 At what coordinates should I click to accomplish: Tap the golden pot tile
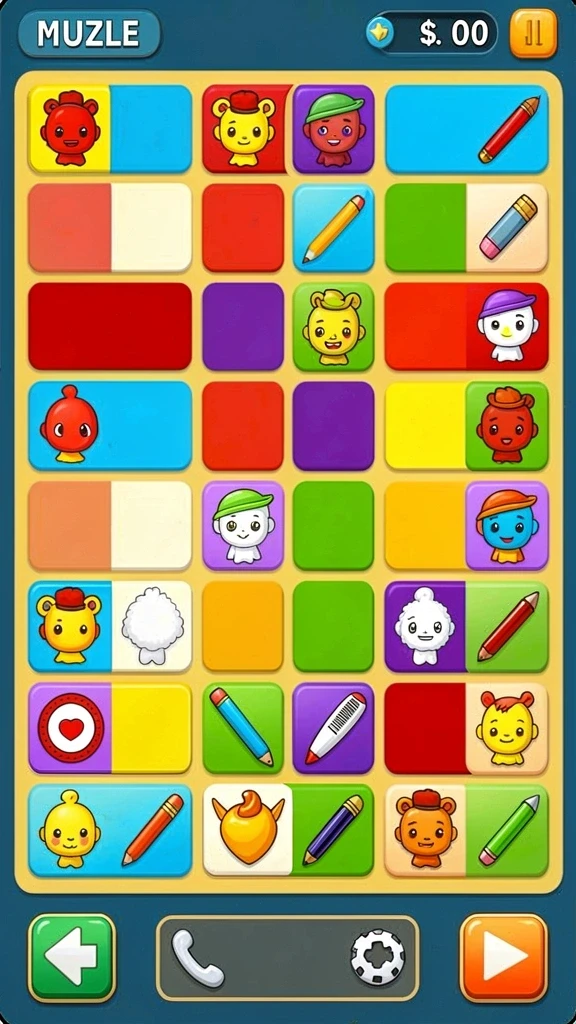coord(248,830)
